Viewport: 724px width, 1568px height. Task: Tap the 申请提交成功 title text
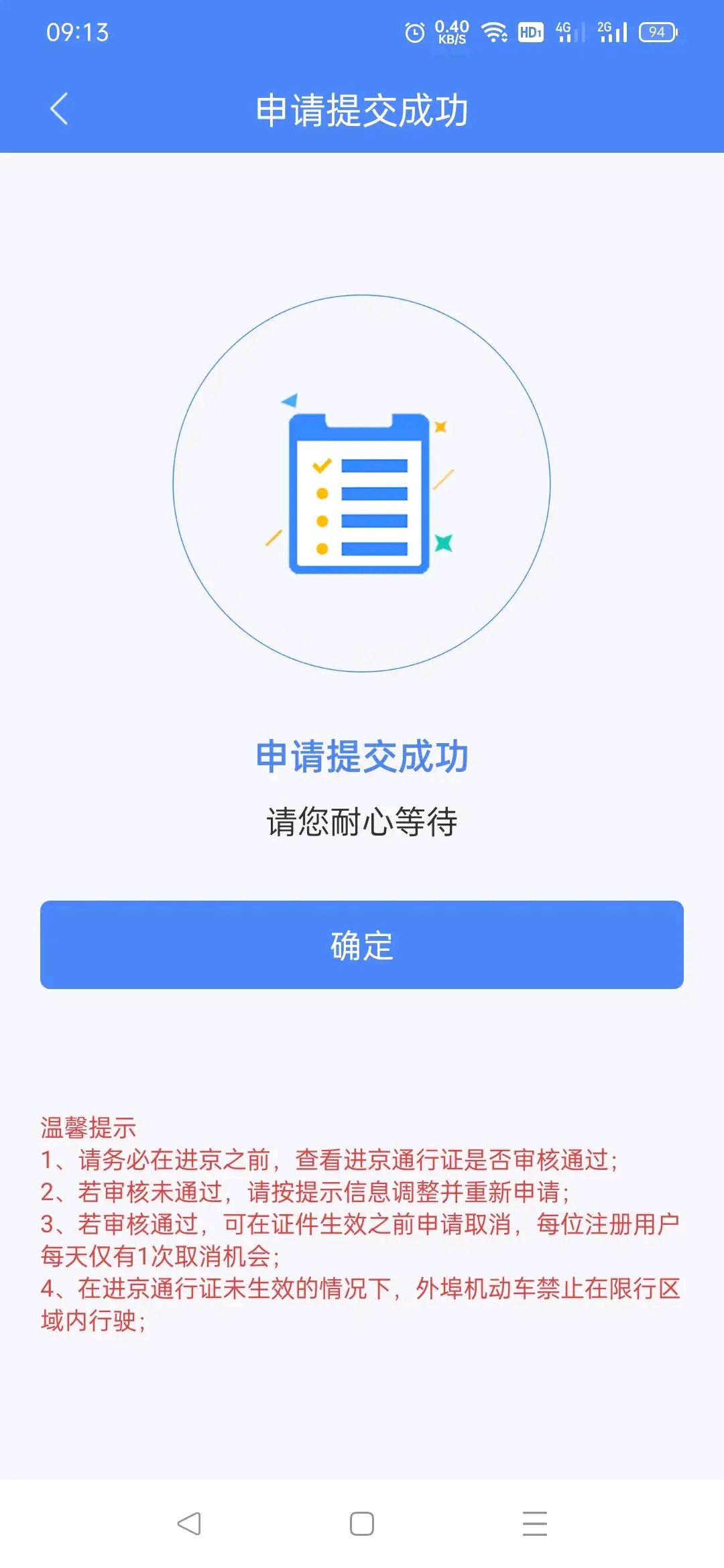(x=362, y=109)
